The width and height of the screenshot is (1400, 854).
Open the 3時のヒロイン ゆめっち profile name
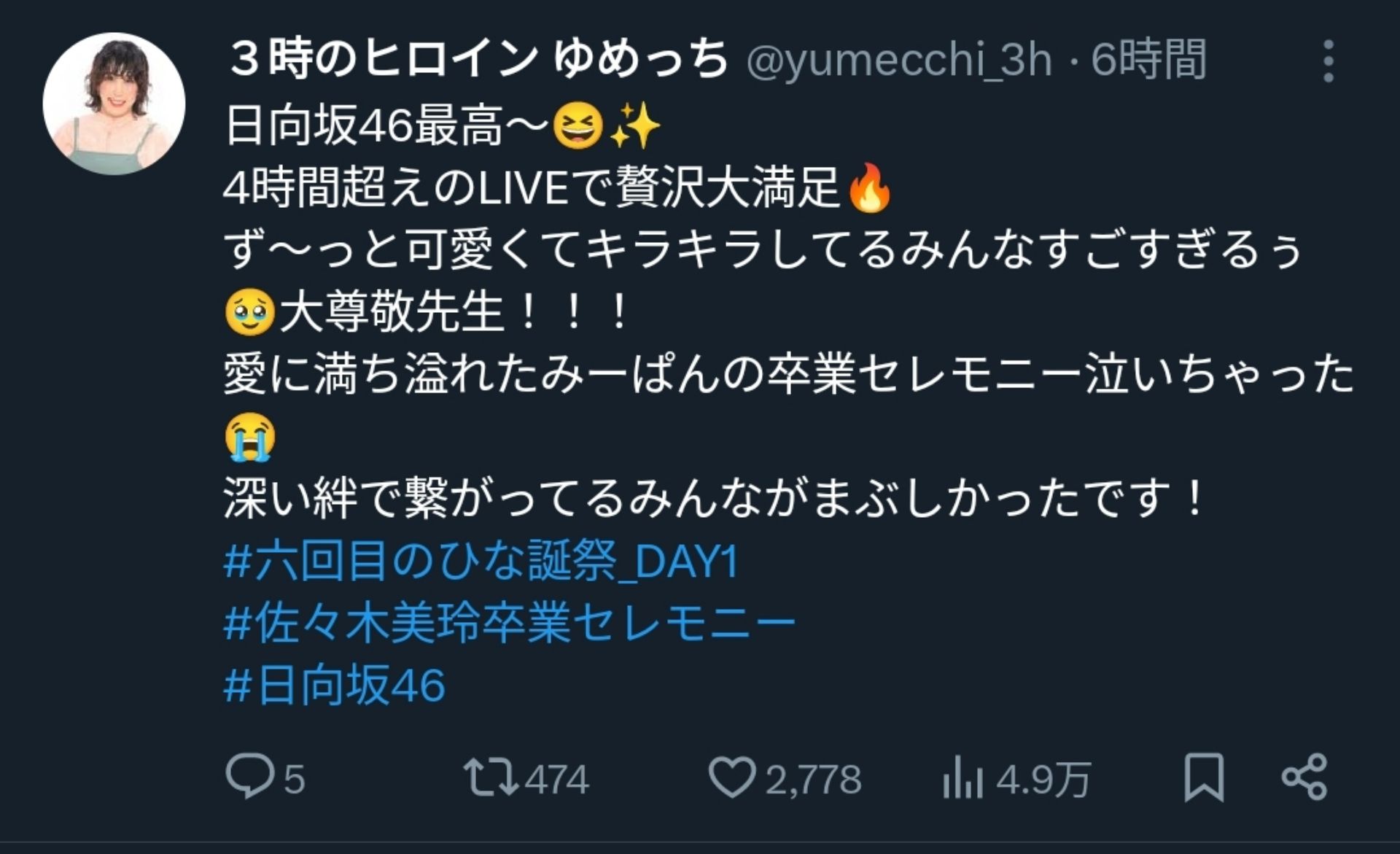478,58
